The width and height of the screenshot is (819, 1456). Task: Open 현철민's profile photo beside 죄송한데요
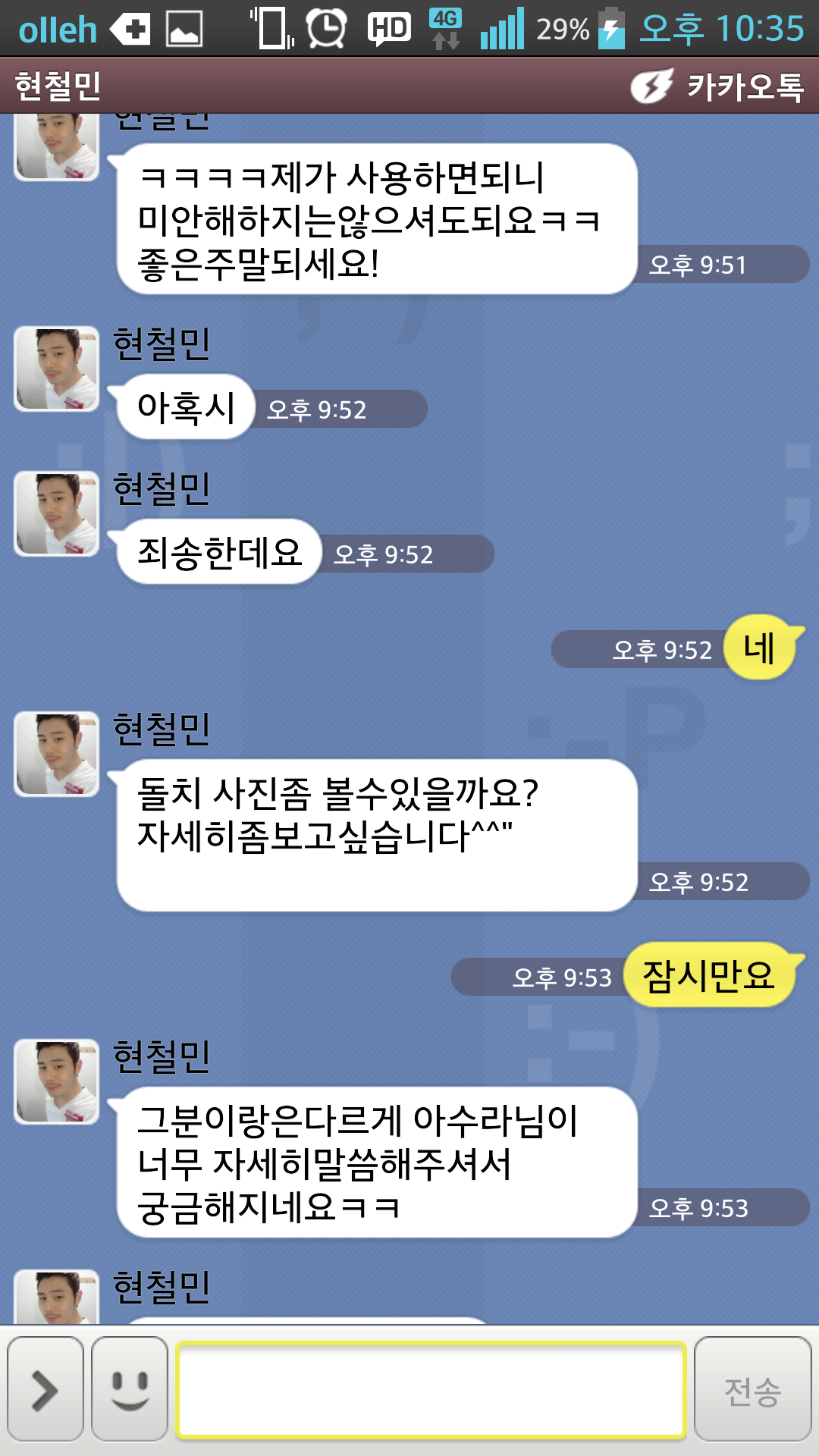point(57,513)
